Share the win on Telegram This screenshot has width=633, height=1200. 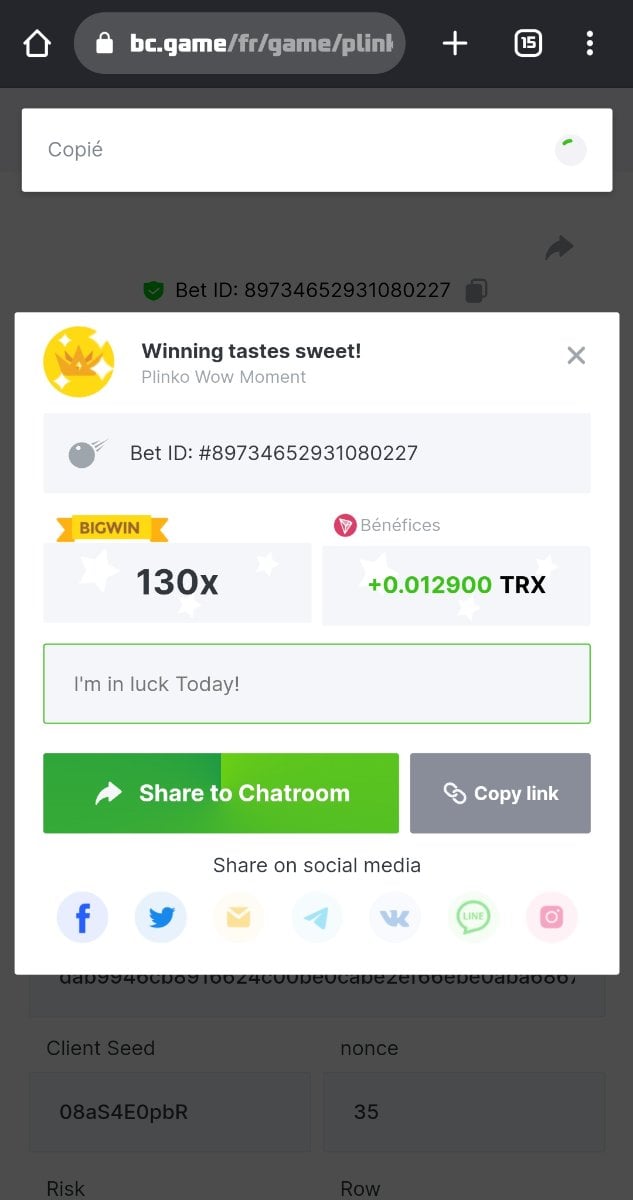click(x=317, y=917)
